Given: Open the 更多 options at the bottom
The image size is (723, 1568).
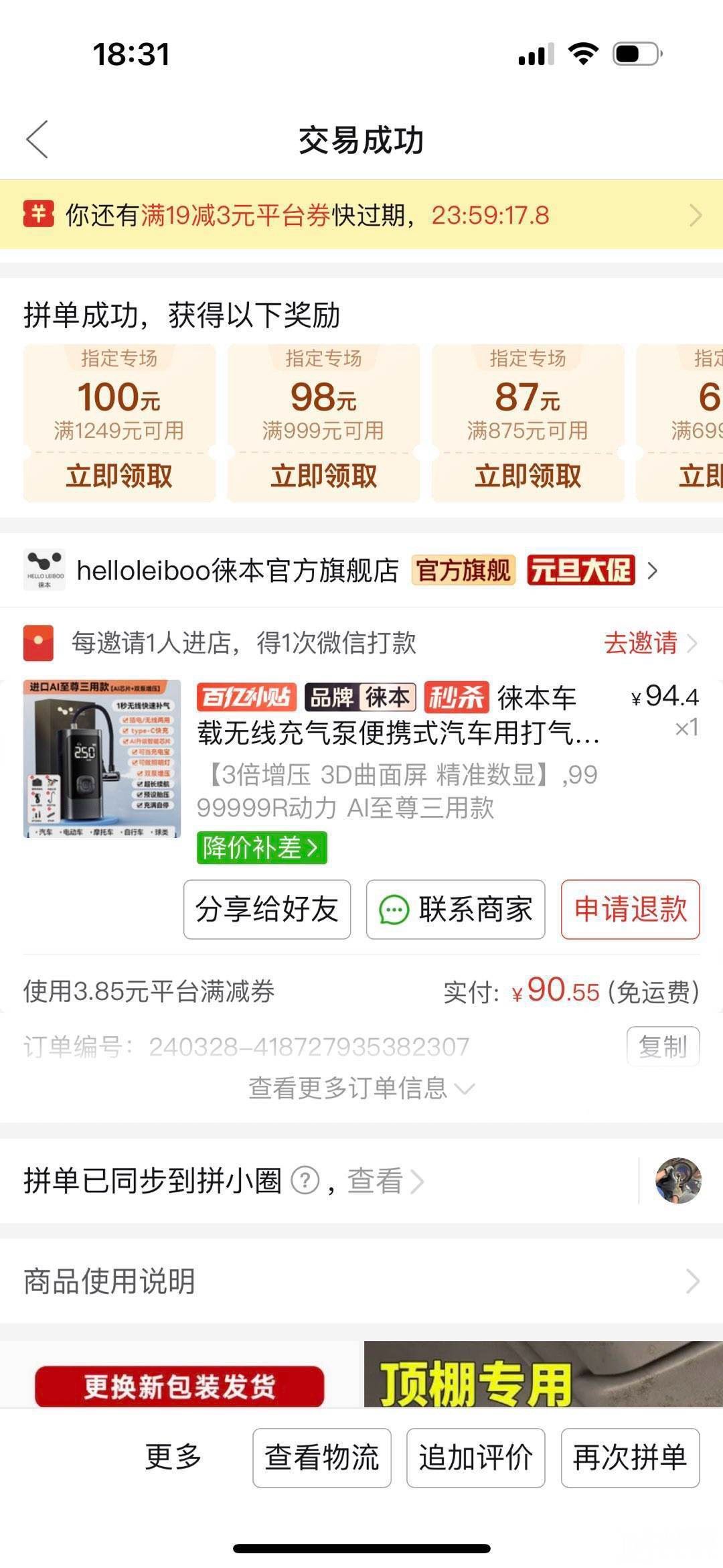Looking at the screenshot, I should tap(173, 1457).
